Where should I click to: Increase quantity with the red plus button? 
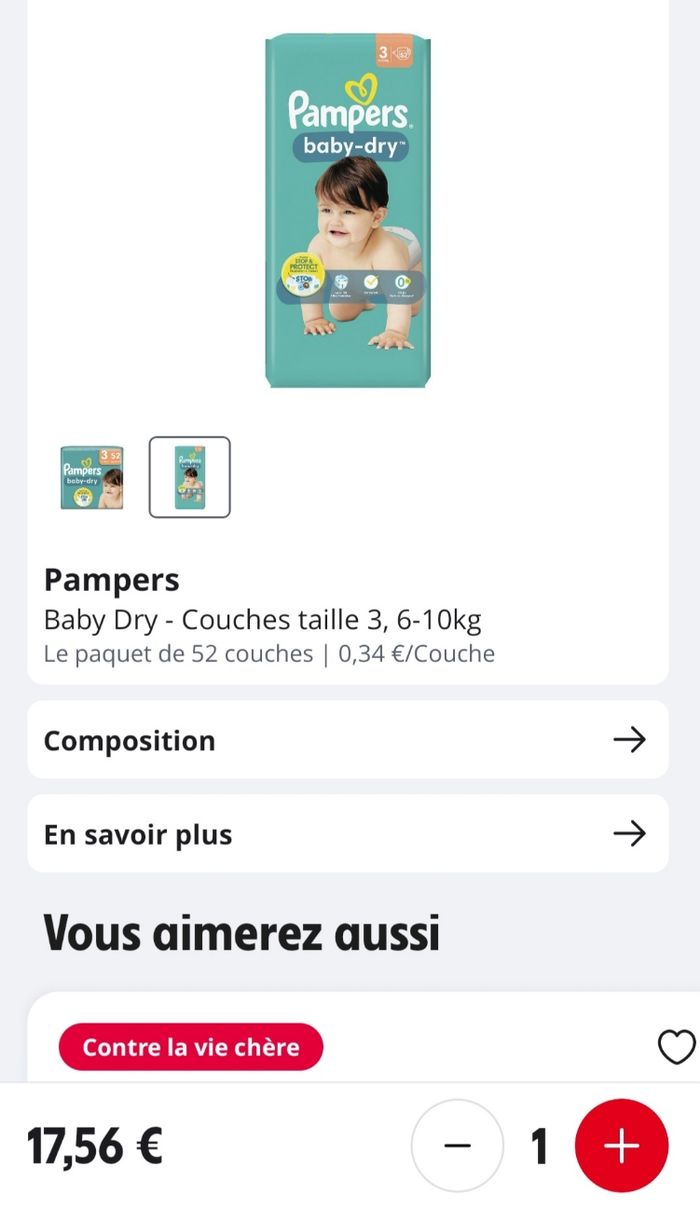coord(621,1146)
